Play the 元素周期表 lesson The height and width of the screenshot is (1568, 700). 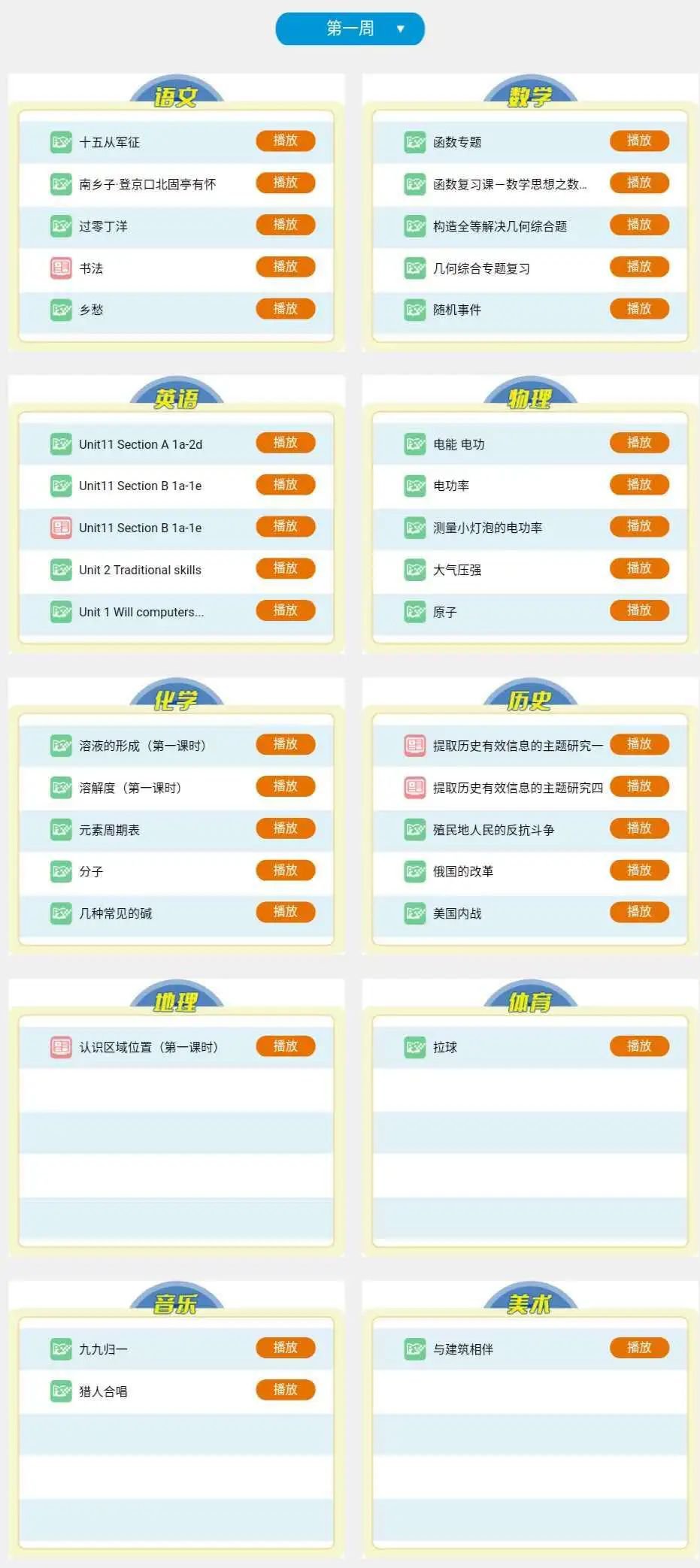coord(285,828)
